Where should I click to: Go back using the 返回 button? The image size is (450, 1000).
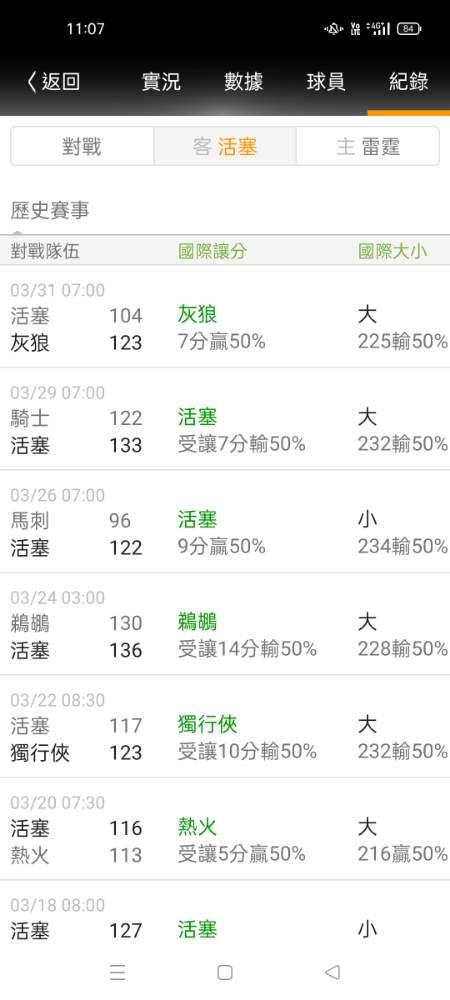pyautogui.click(x=54, y=82)
